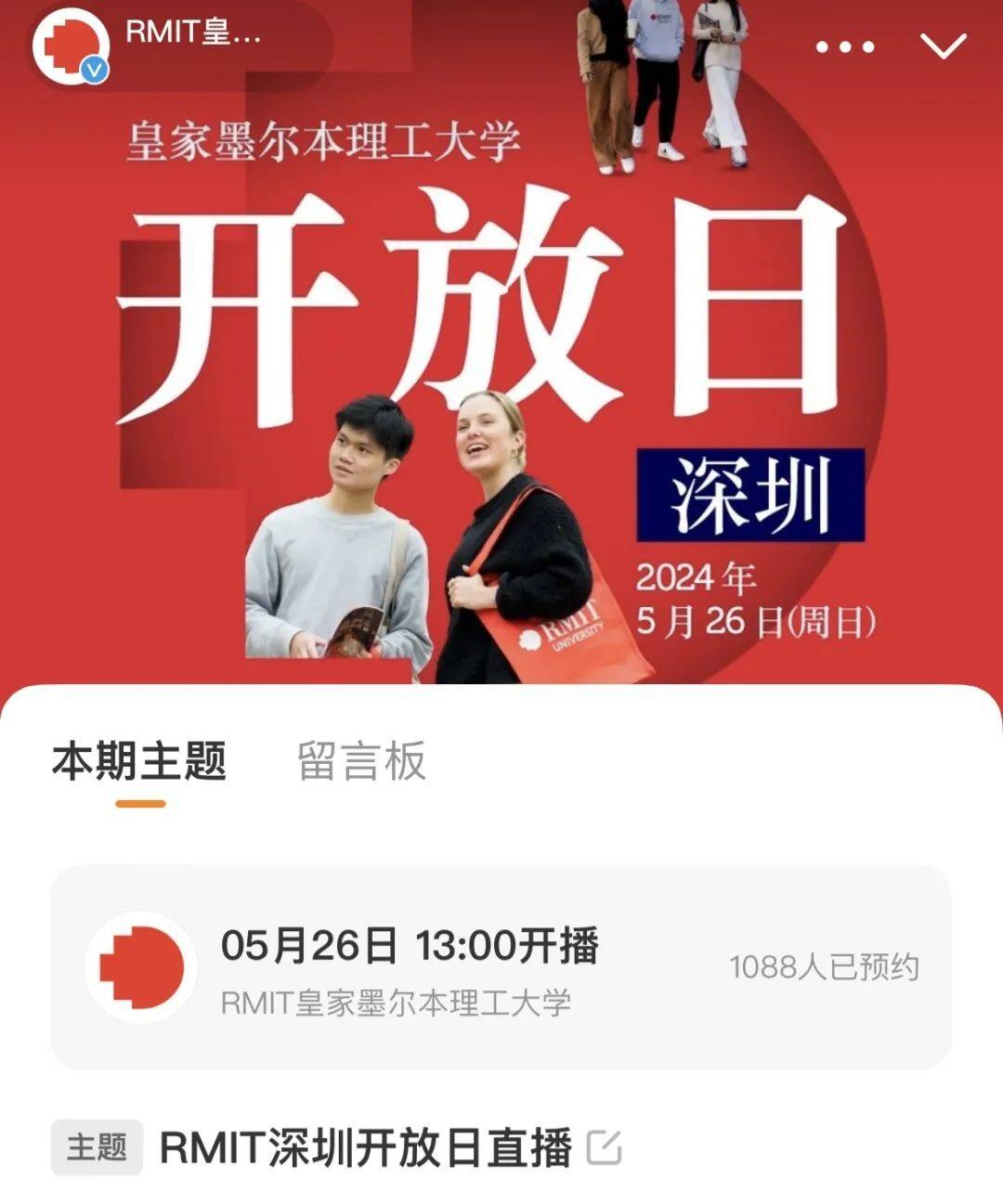Collapse the page with the down chevron
The width and height of the screenshot is (1003, 1204).
coord(944,45)
